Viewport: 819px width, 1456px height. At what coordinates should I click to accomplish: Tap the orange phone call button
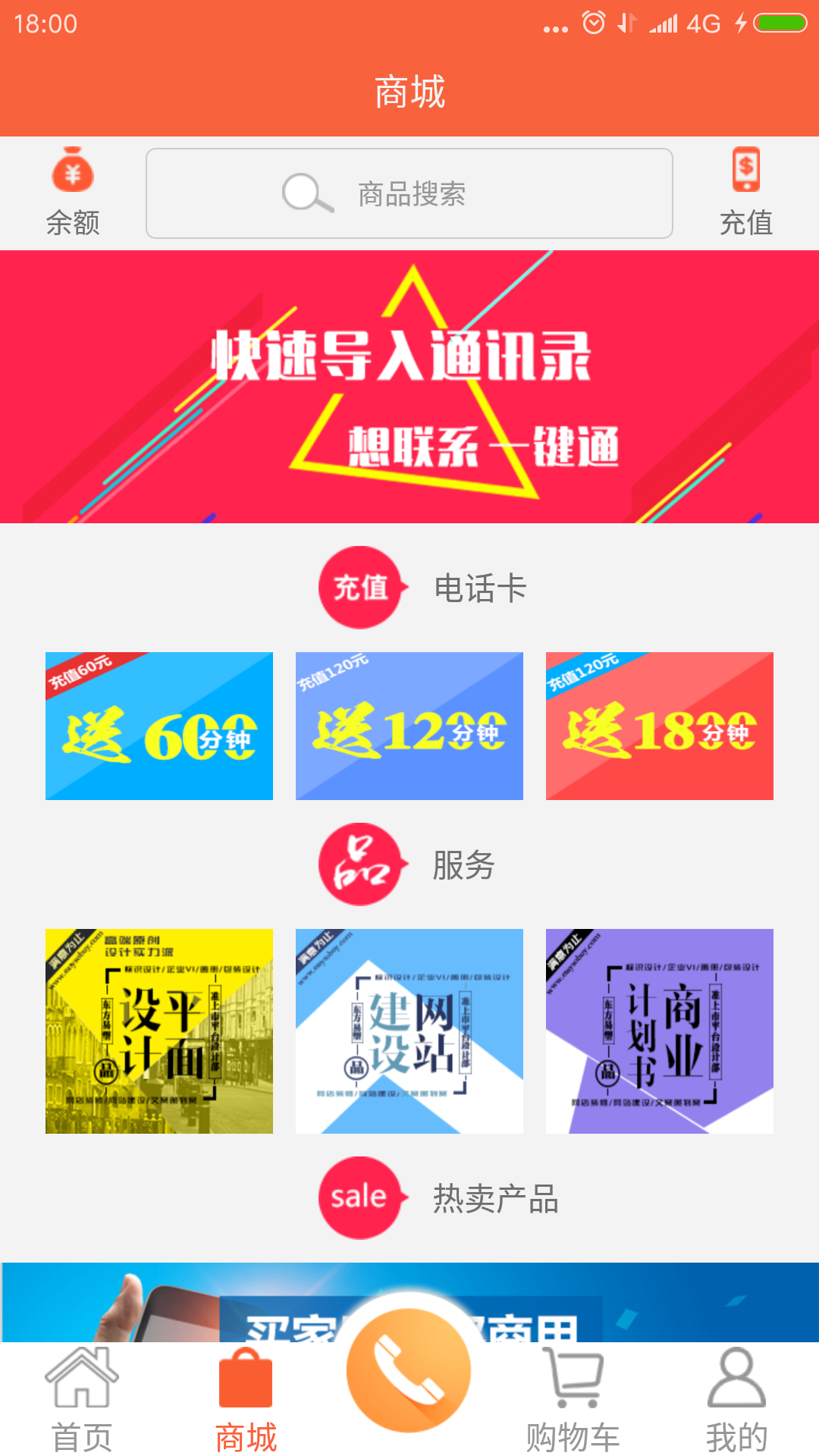409,1371
